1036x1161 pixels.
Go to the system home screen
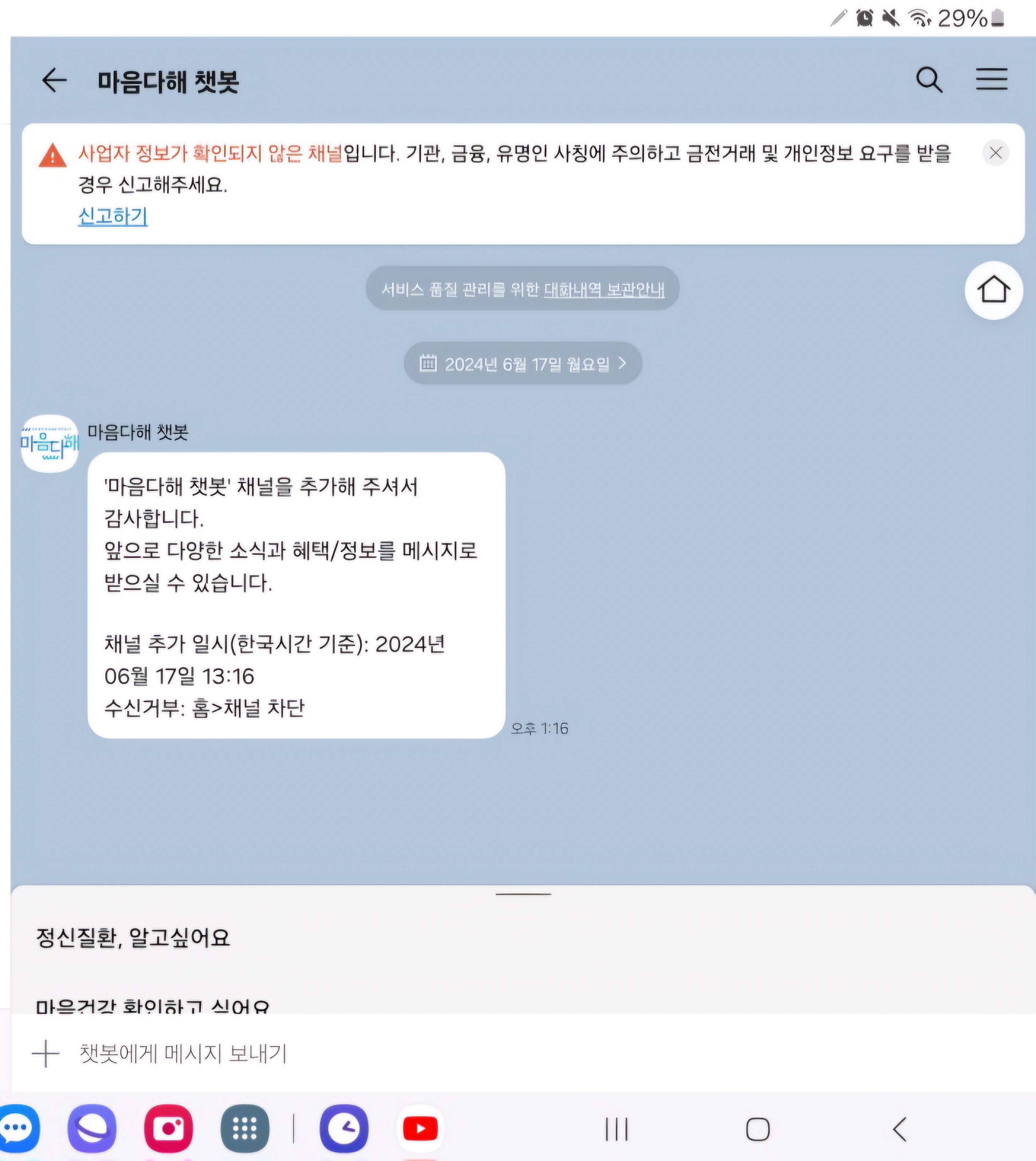pos(758,1129)
